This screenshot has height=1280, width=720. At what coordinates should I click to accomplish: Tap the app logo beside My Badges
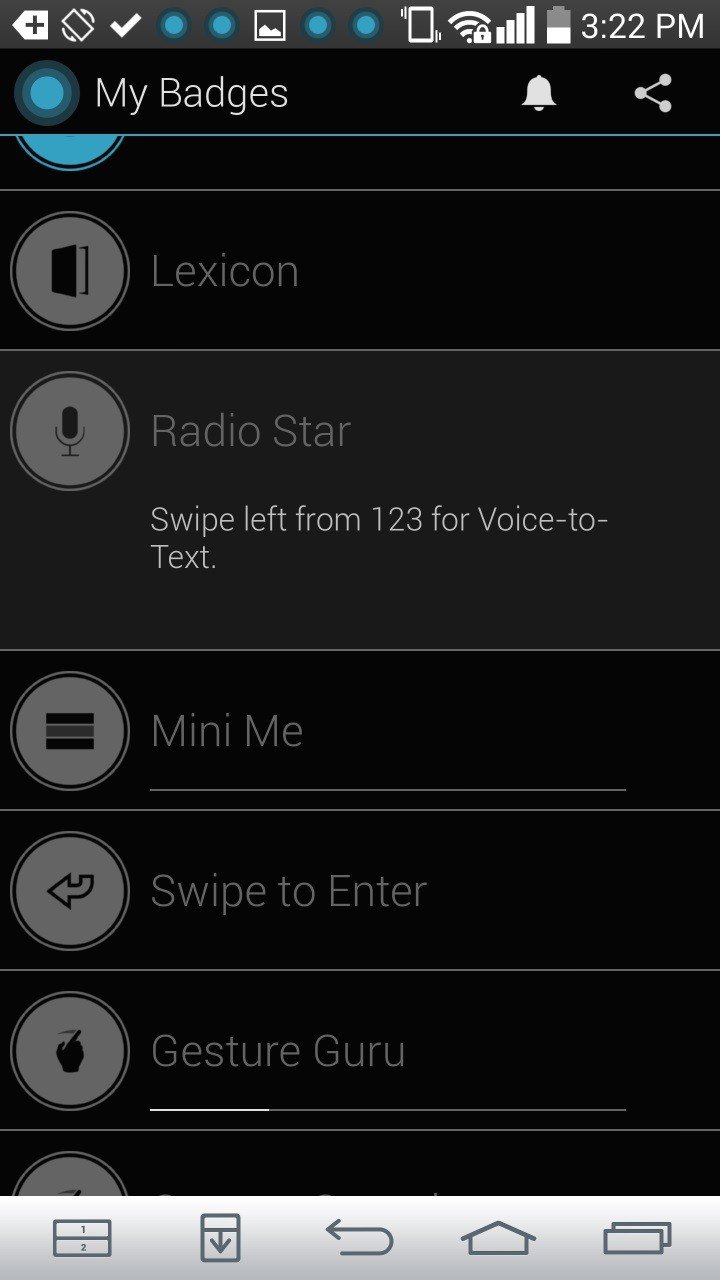pyautogui.click(x=46, y=93)
